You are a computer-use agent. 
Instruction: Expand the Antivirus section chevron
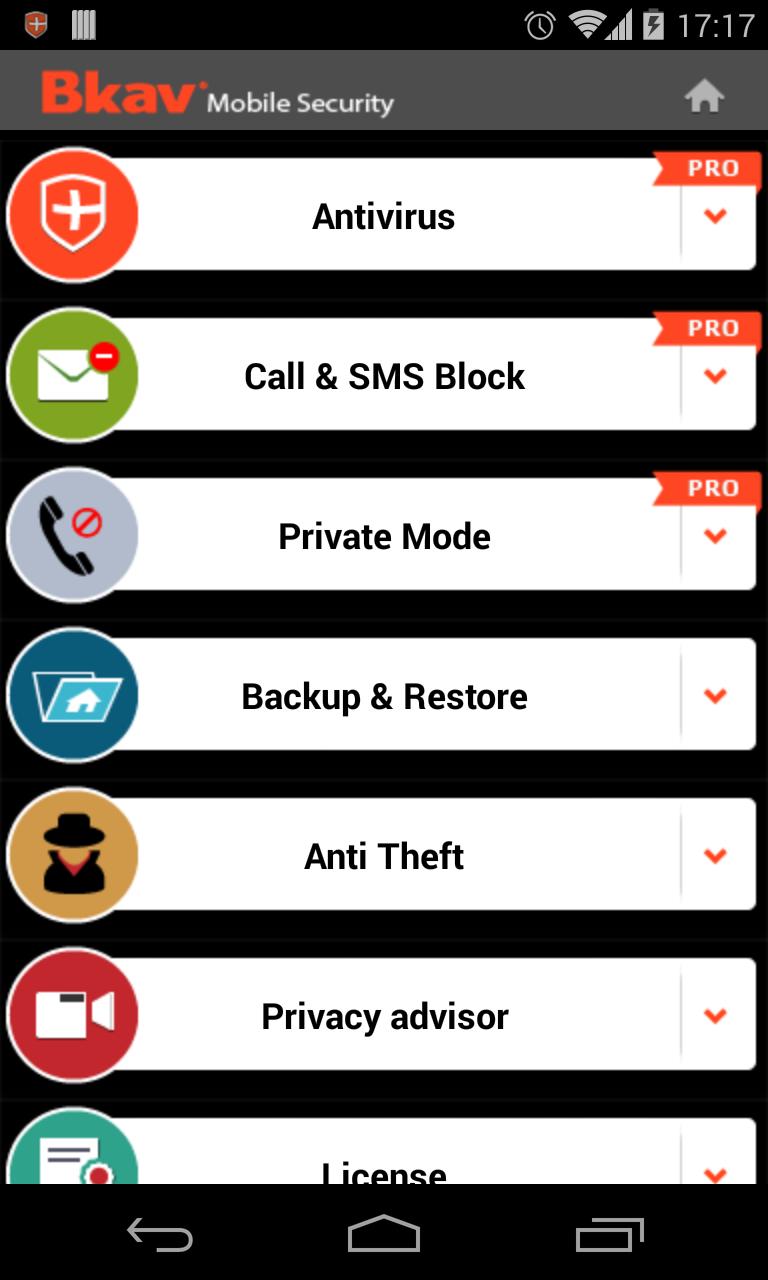pos(716,216)
